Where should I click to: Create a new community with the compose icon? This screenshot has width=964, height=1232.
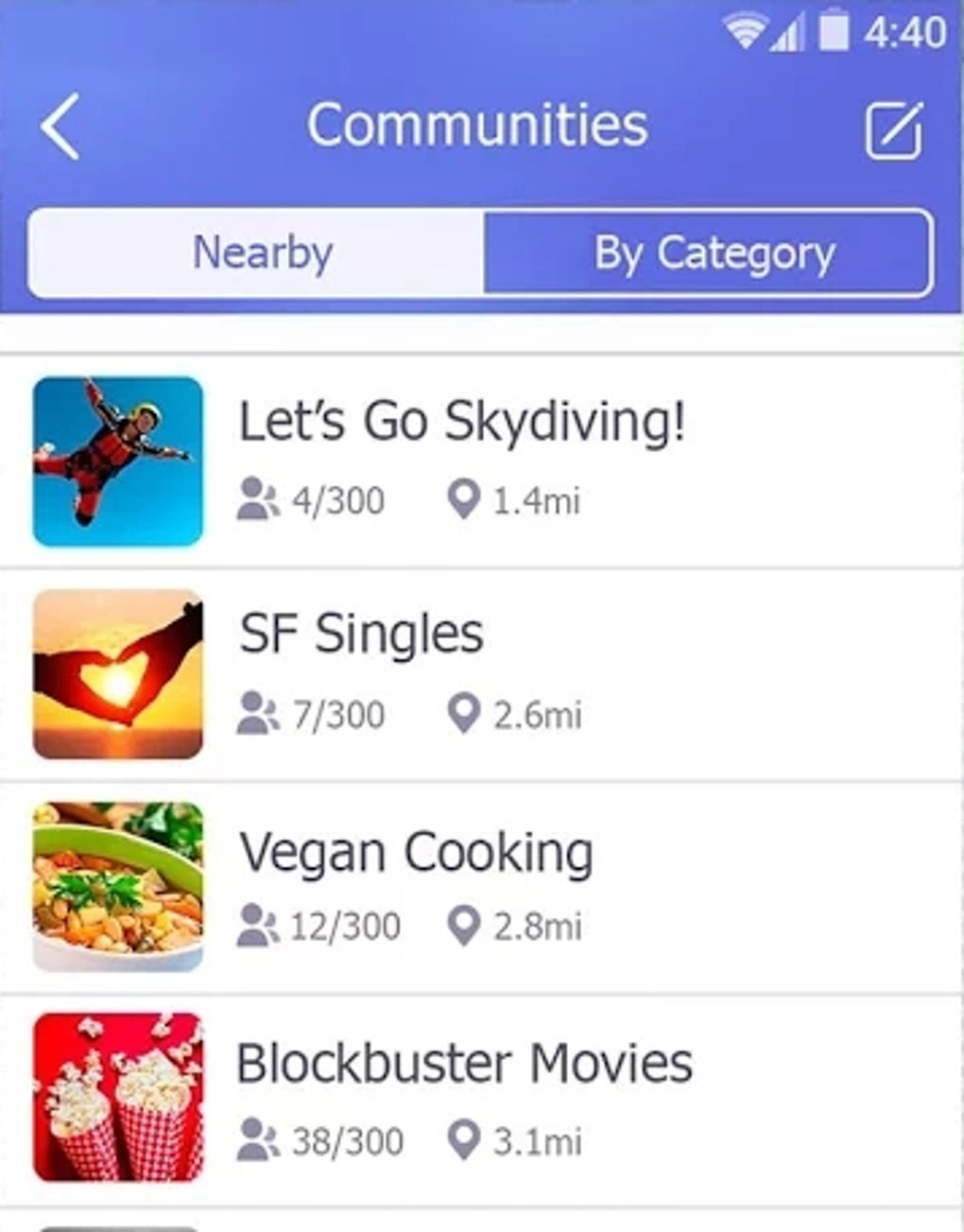coord(893,130)
